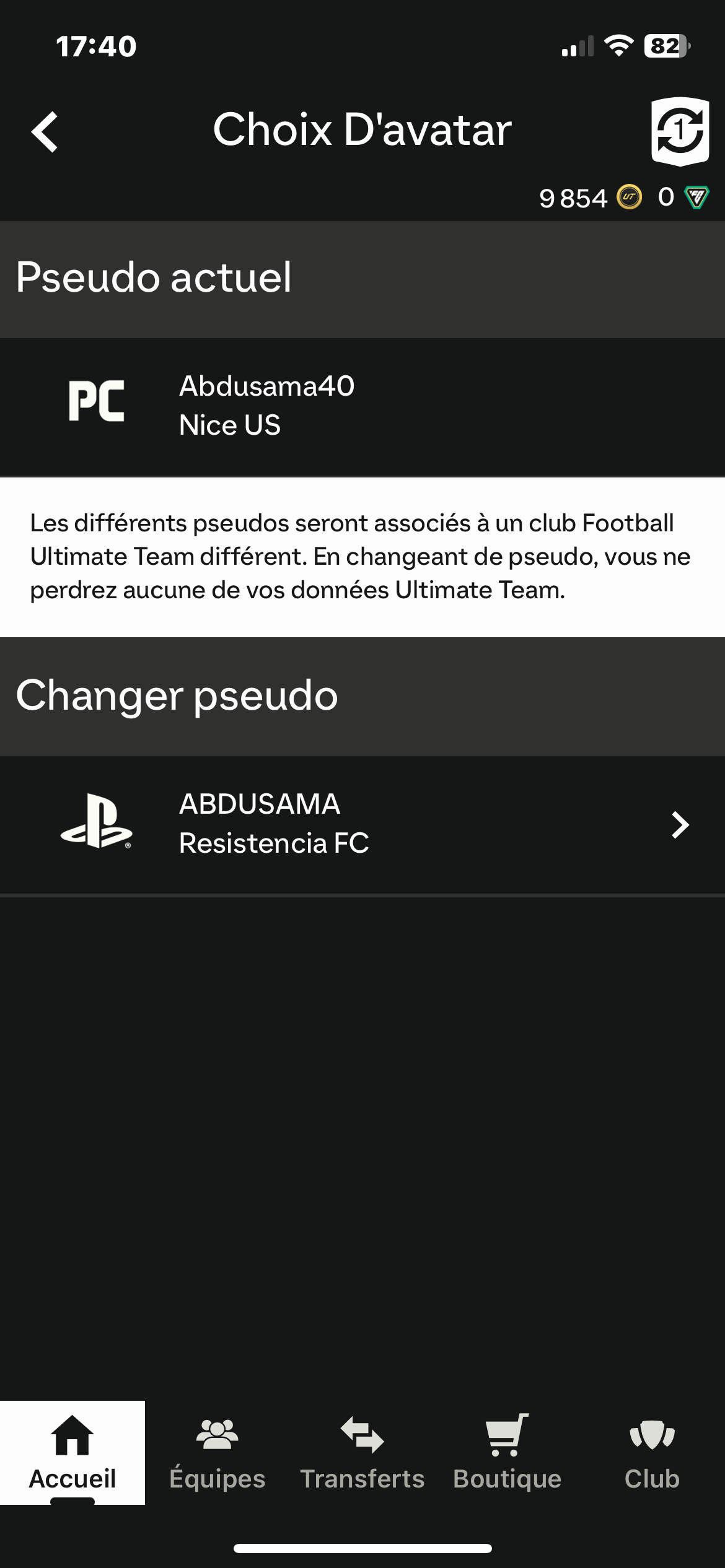Switch to ABDUSAMA Resistencia FC pseudo
This screenshot has height=1568, width=725.
click(x=362, y=824)
